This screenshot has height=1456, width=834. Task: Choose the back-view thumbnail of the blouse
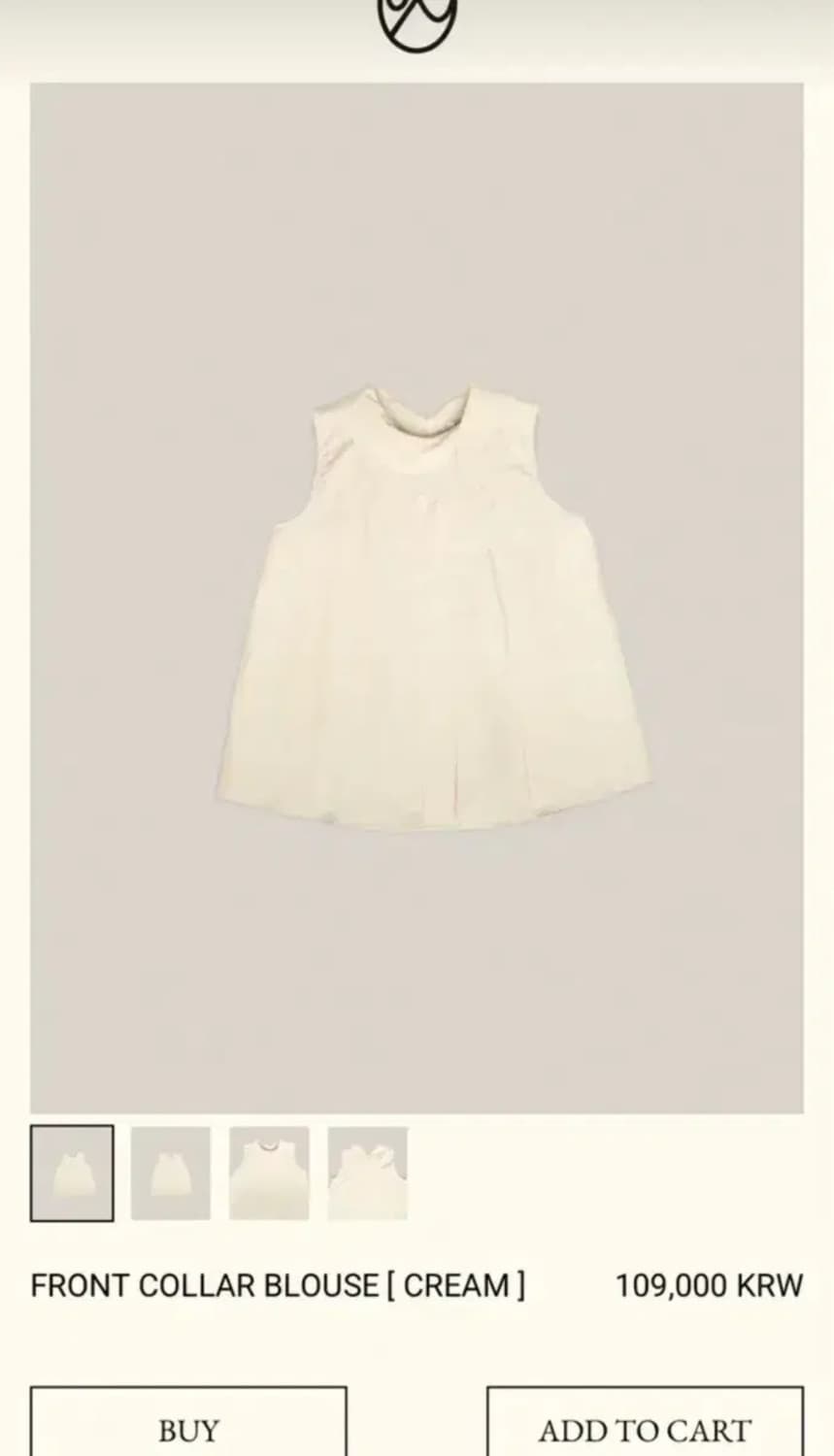click(170, 1171)
